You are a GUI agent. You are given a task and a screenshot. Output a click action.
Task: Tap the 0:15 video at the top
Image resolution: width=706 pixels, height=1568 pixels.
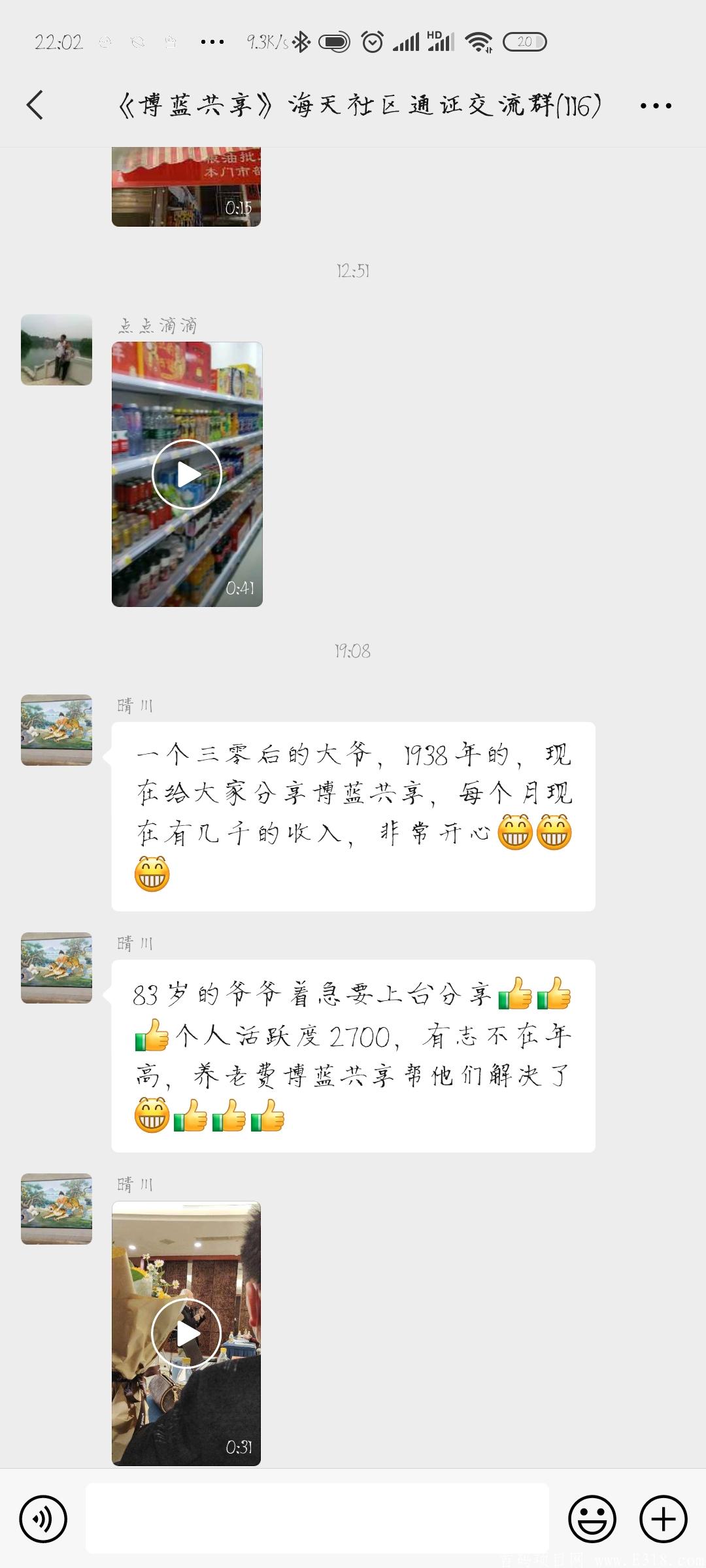[x=186, y=186]
